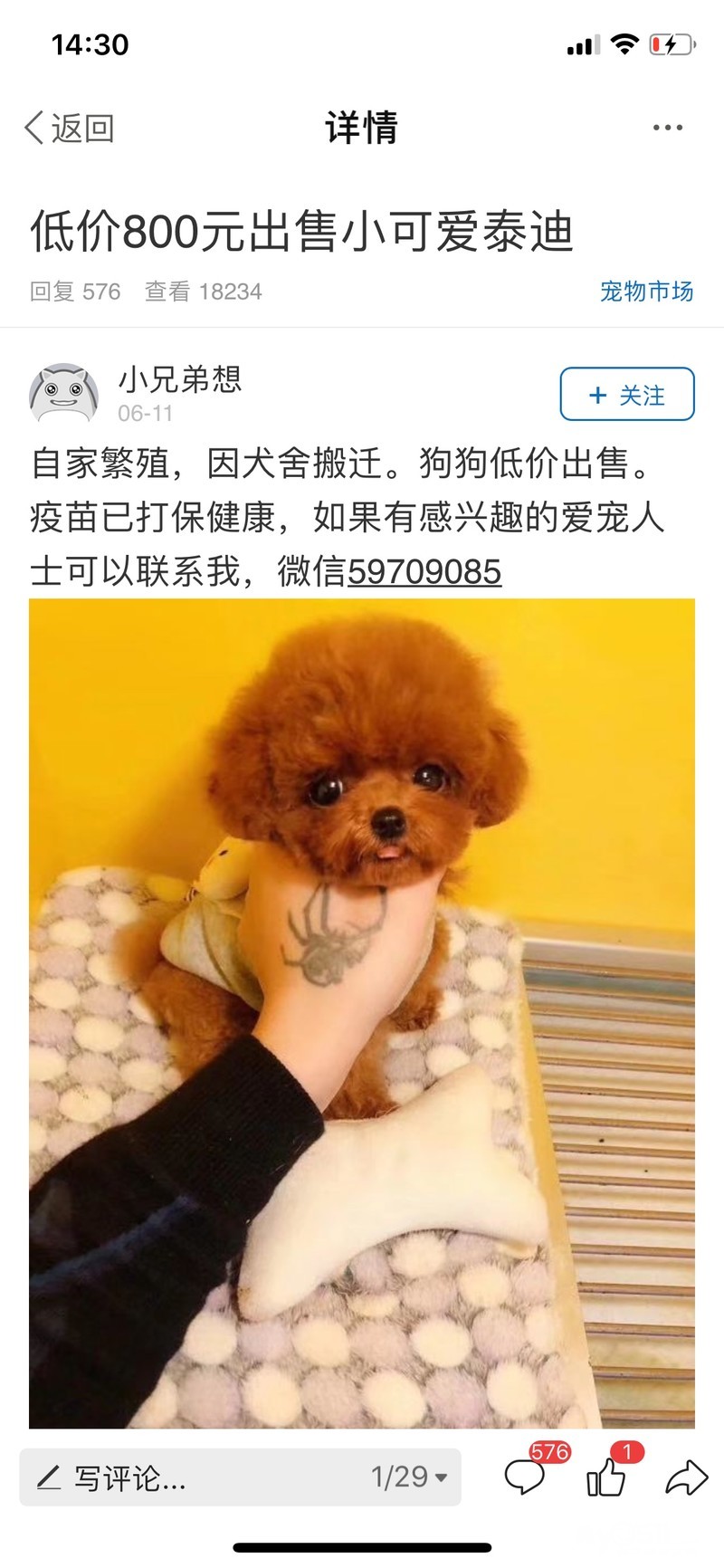
Task: Enlarge the teddy puppy photo
Action: [x=362, y=1013]
